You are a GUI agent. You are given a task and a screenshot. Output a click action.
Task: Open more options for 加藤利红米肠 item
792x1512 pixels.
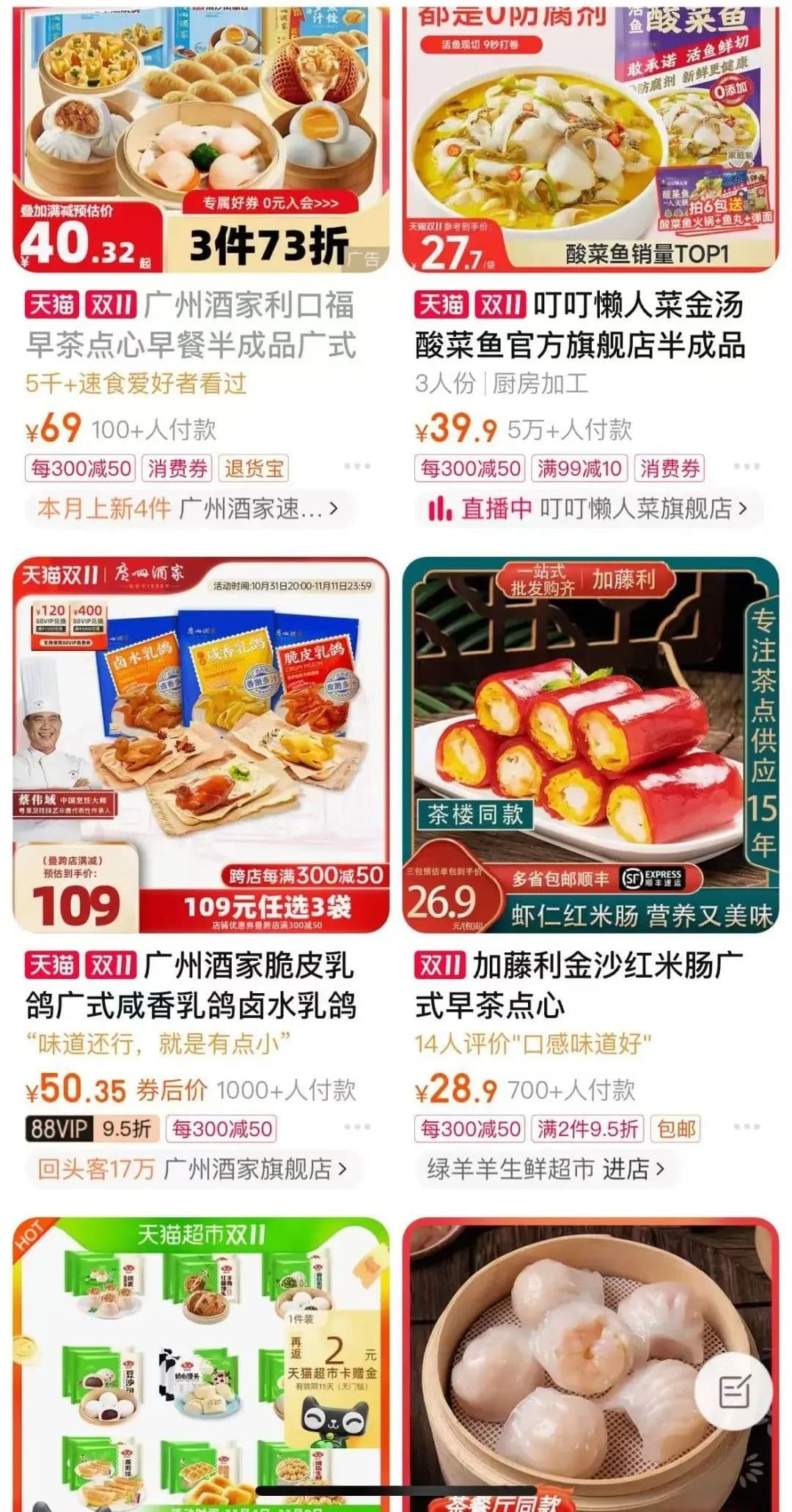point(747,1126)
